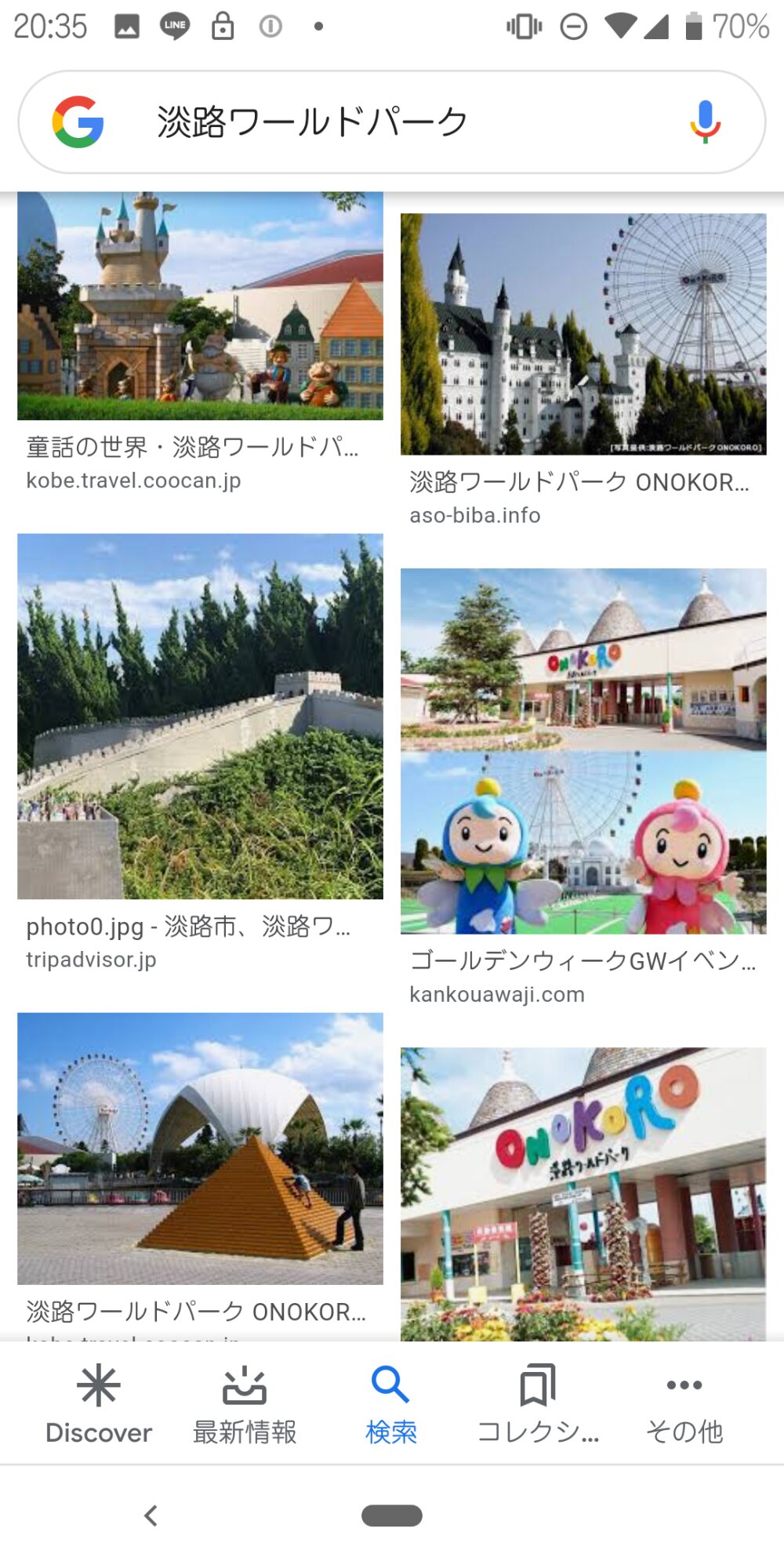Screen dimensions: 784x1568
Task: Go to the 最新情報 tab
Action: pyautogui.click(x=245, y=1405)
